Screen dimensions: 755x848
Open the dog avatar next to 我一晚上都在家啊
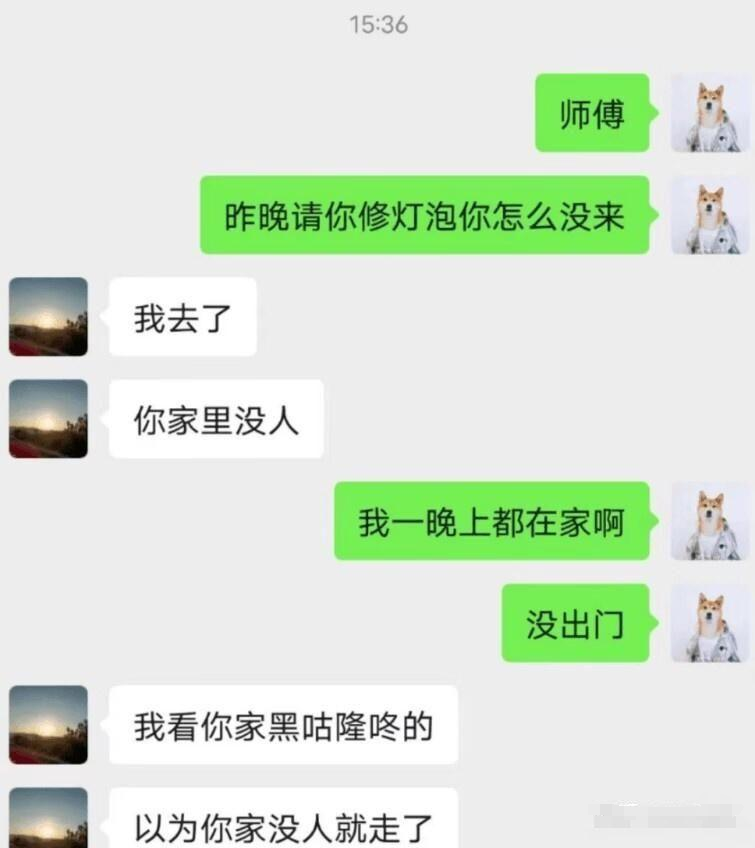(708, 523)
